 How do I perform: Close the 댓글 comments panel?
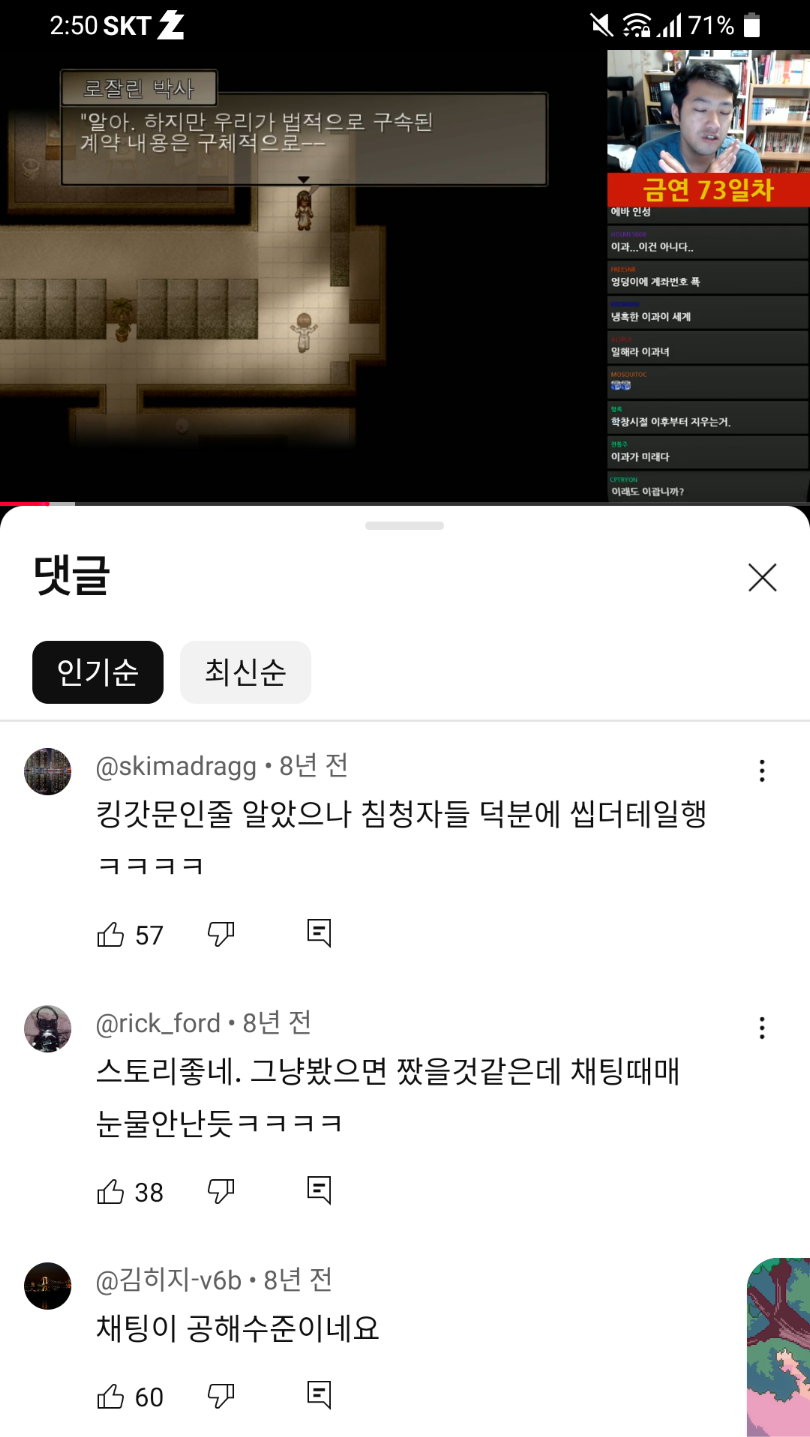pos(762,577)
